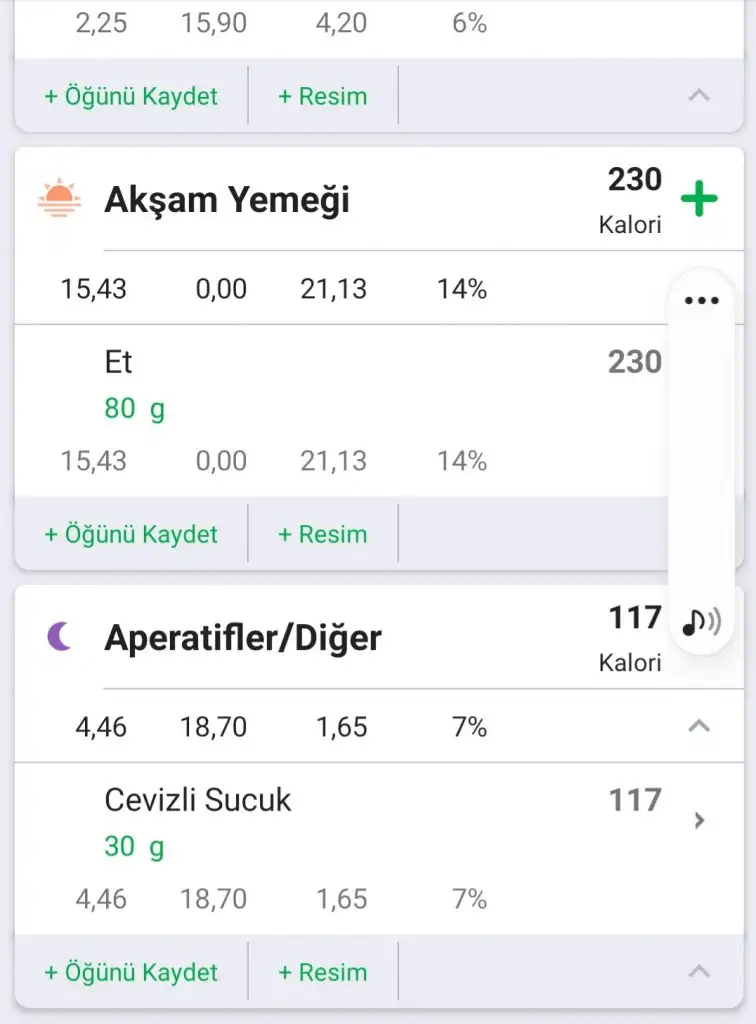Add a Resim to Akşam Yemeği
The width and height of the screenshot is (756, 1024).
(322, 534)
